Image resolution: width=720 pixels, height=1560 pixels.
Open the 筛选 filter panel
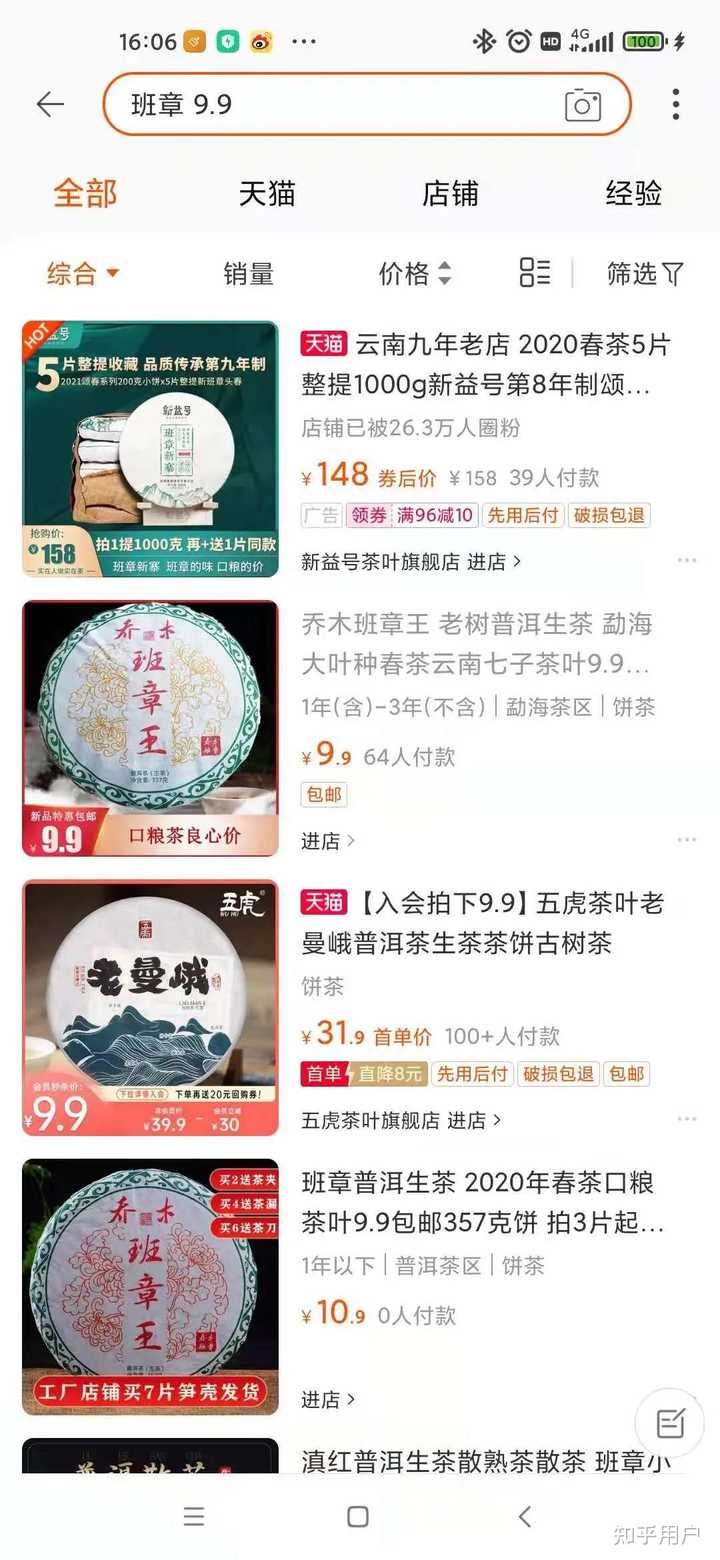tap(645, 273)
